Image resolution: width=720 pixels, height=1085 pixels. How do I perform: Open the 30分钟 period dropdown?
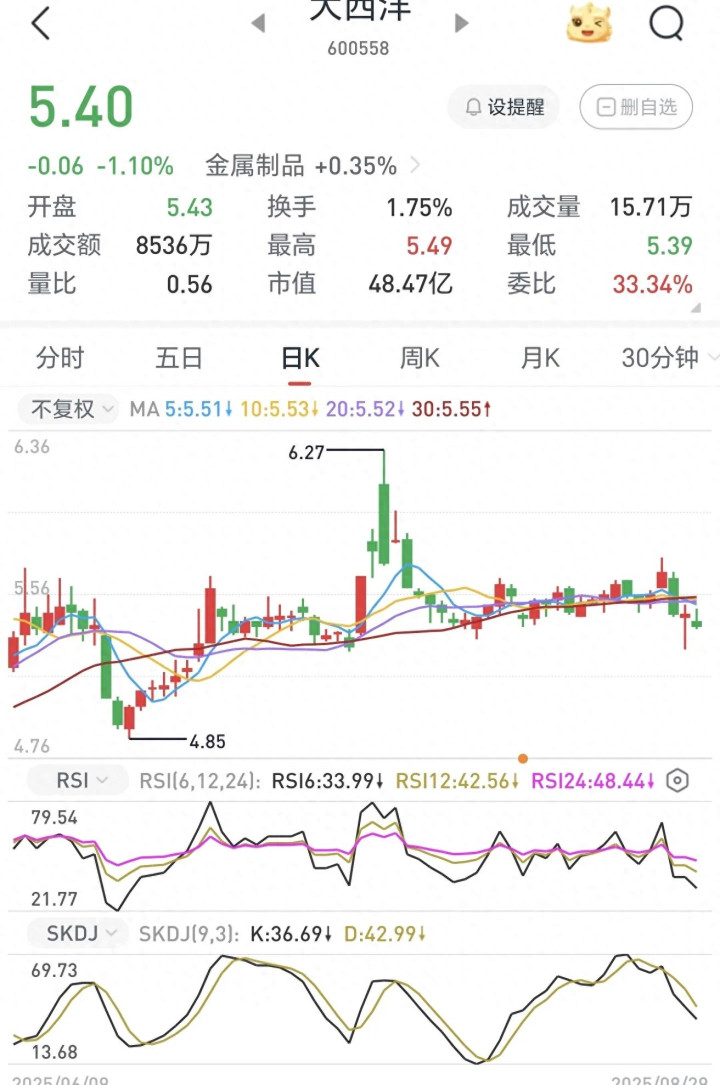click(x=668, y=358)
